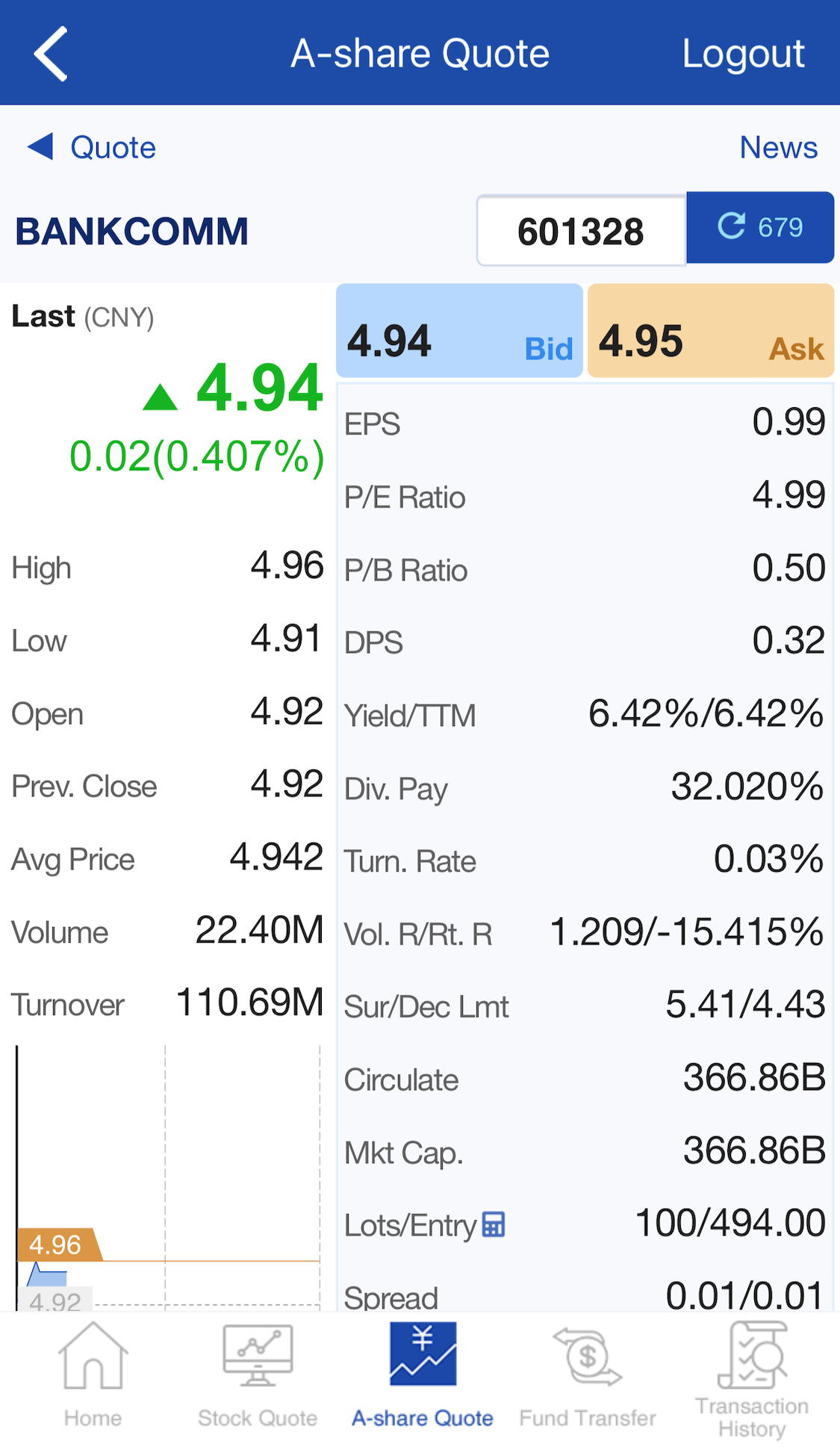Select the 4.94 Bid price

click(x=459, y=331)
